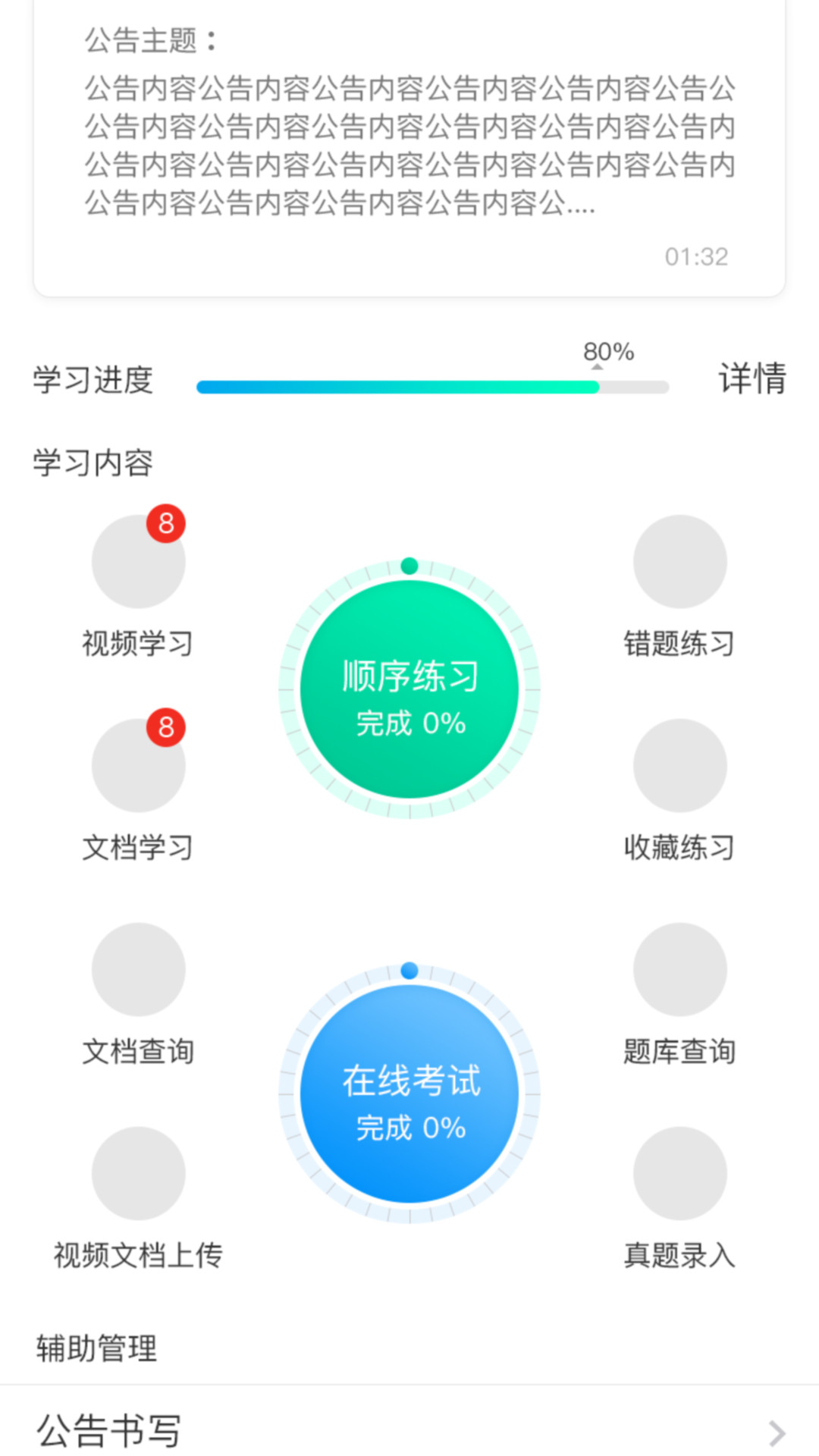Image resolution: width=819 pixels, height=1456 pixels.
Task: Tap the 学习进度 label
Action: (93, 381)
